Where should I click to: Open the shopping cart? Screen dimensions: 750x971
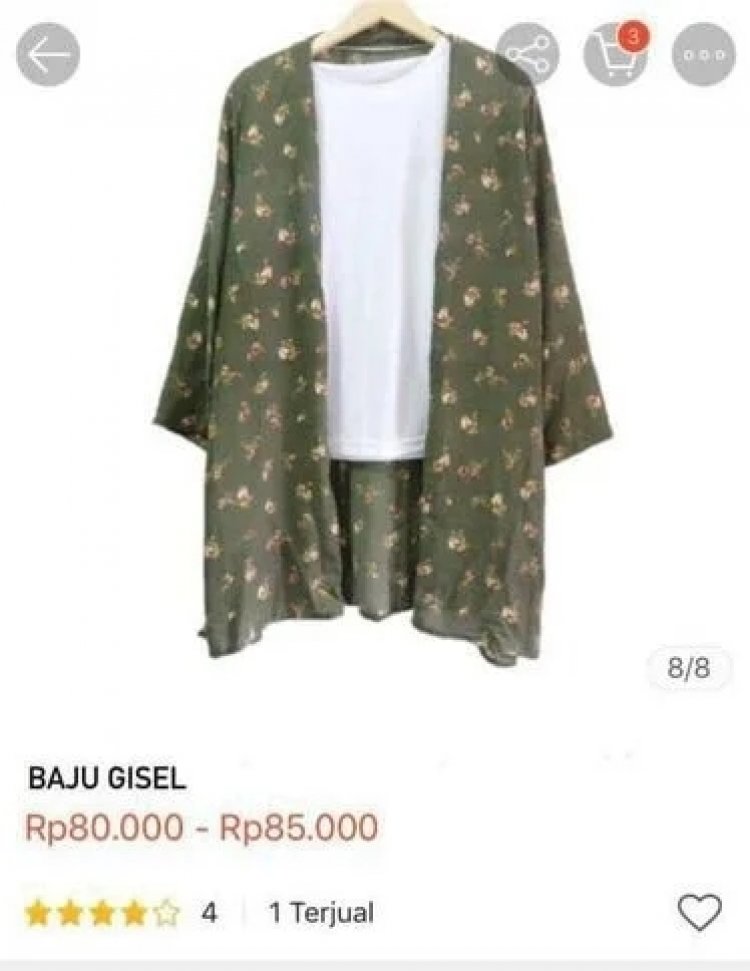pos(615,54)
